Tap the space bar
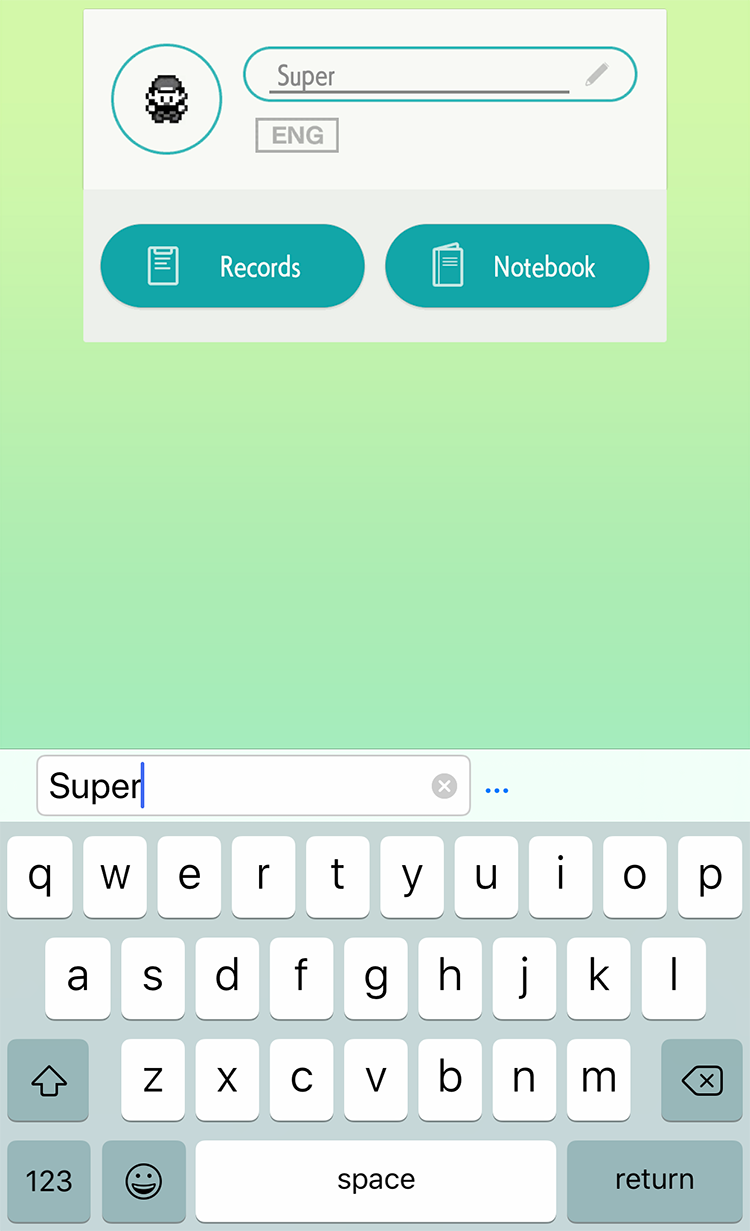Viewport: 750px width, 1231px height. (x=376, y=1180)
